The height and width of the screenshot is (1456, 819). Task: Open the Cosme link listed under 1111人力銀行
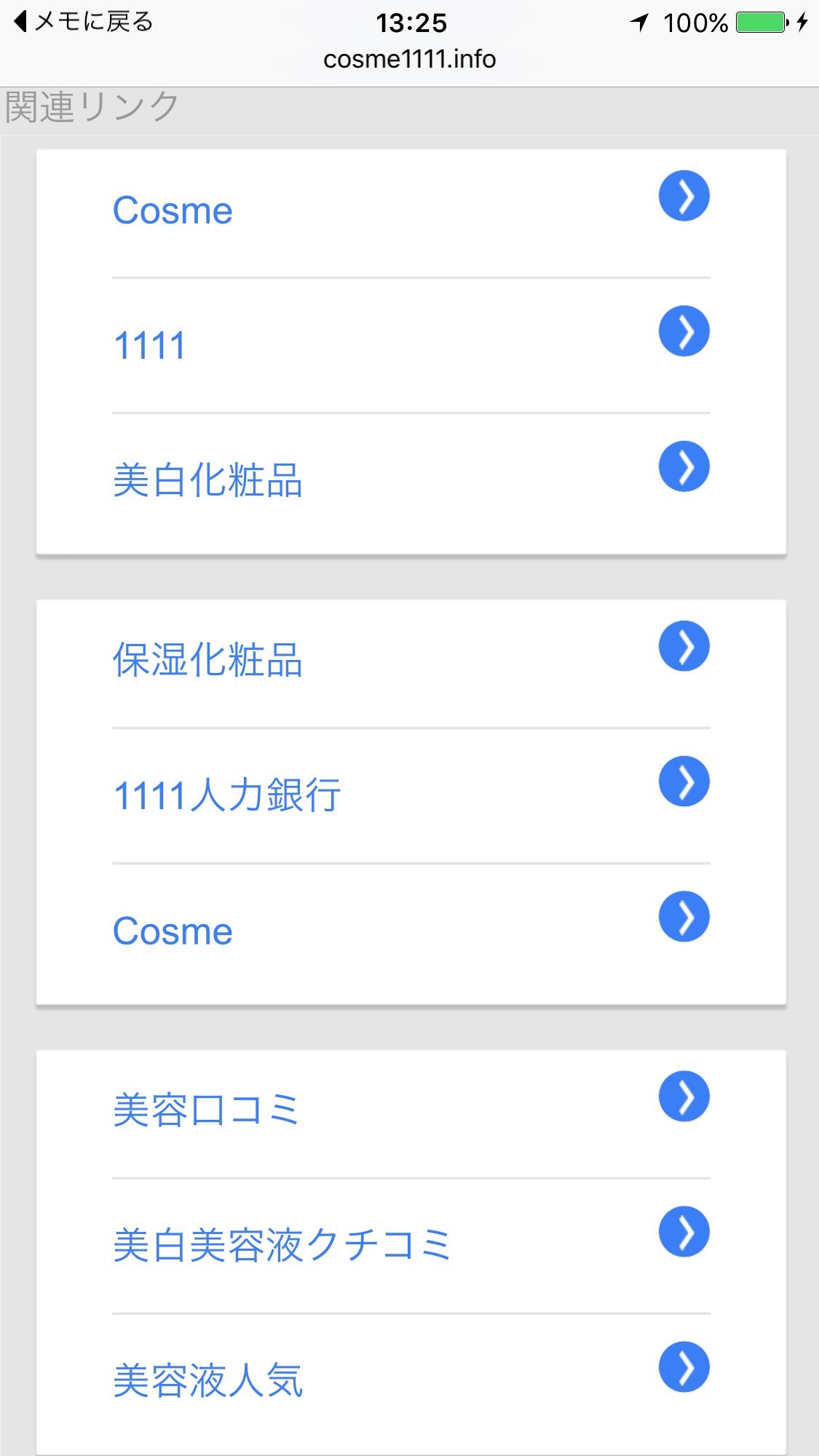(x=411, y=931)
